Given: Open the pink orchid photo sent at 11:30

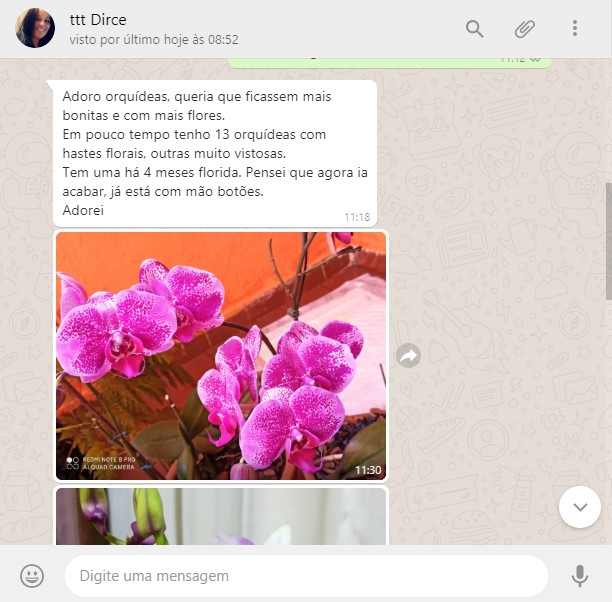Looking at the screenshot, I should tap(220, 355).
